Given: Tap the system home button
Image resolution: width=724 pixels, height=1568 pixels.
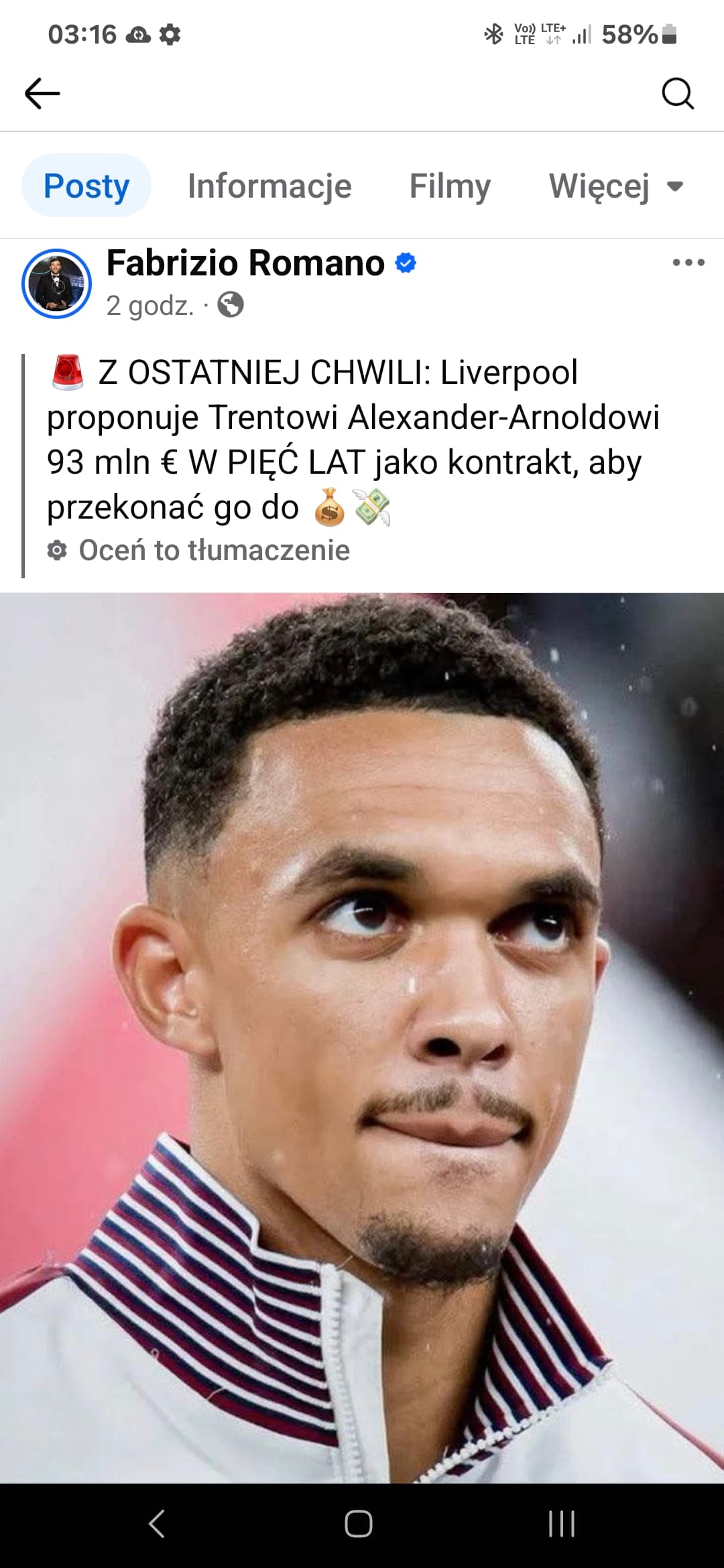Looking at the screenshot, I should click(x=359, y=1523).
